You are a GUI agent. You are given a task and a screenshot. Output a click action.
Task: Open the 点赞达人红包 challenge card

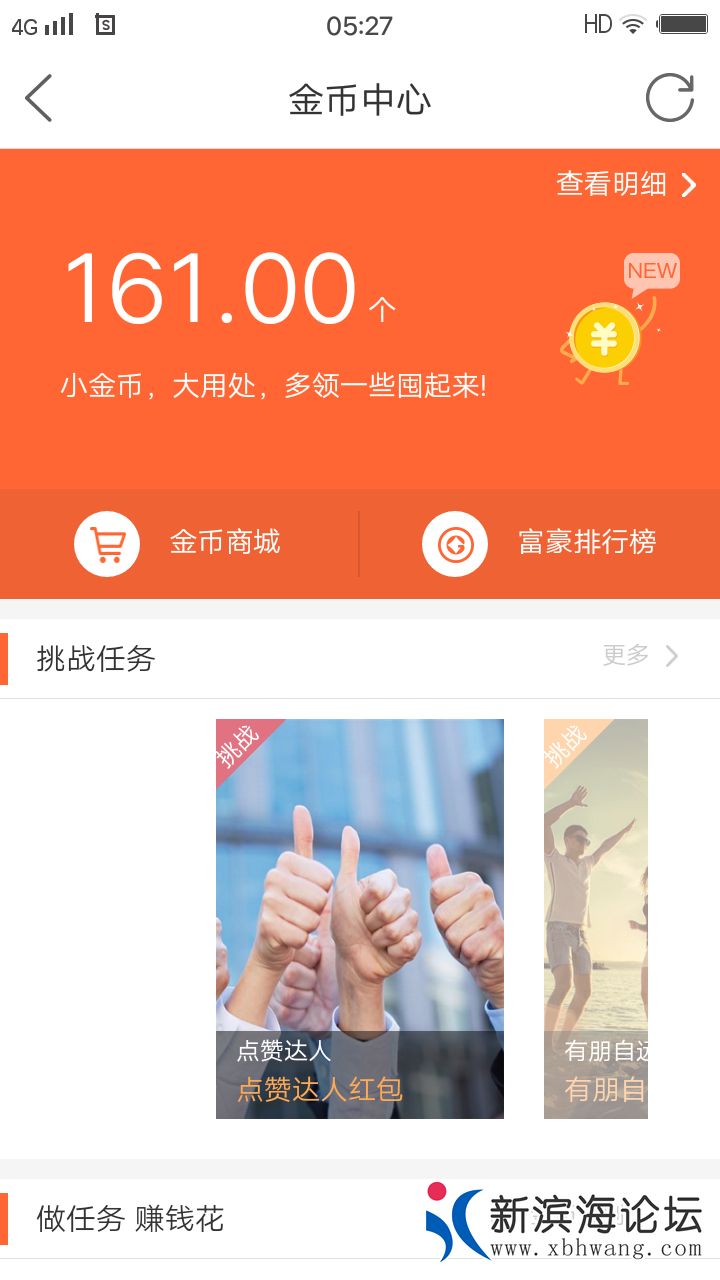click(x=360, y=918)
